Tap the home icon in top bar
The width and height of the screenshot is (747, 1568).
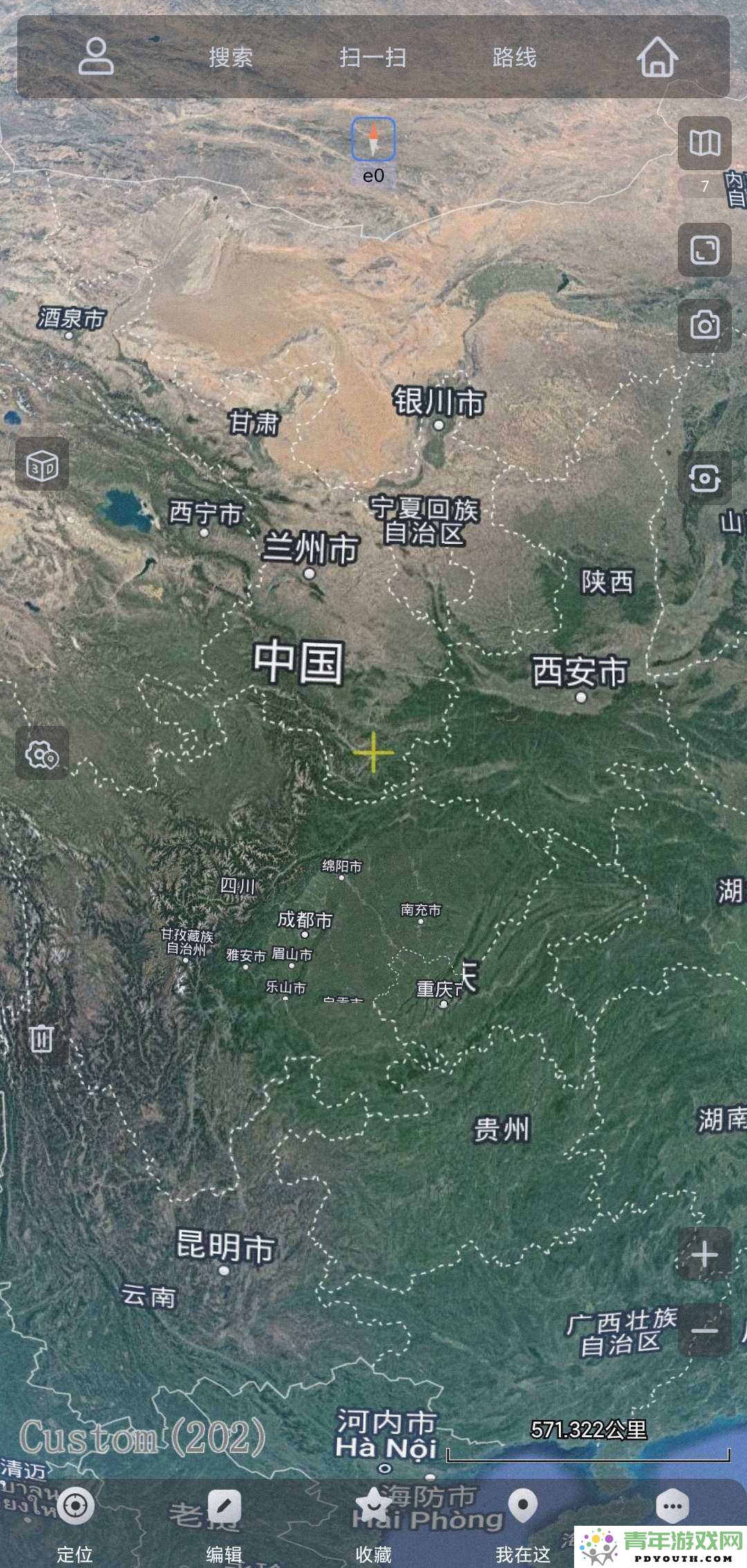pos(656,57)
